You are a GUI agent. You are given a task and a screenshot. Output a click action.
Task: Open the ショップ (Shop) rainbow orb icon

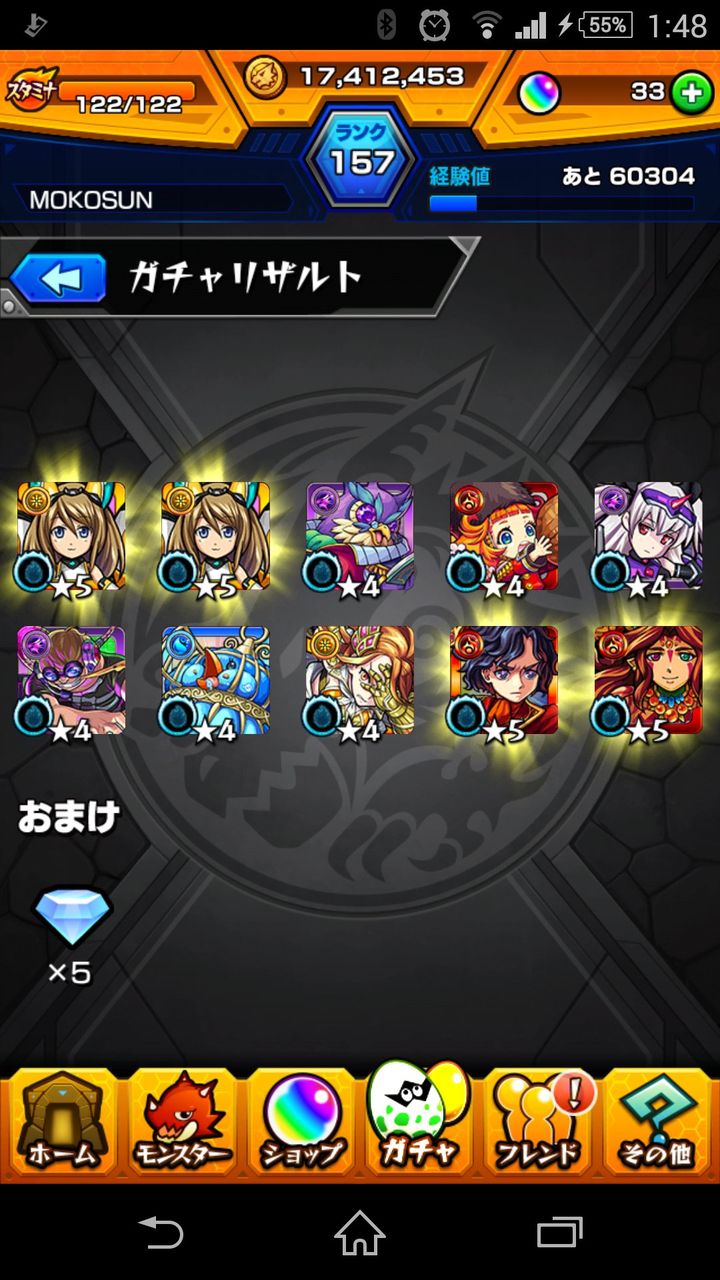pyautogui.click(x=300, y=1120)
